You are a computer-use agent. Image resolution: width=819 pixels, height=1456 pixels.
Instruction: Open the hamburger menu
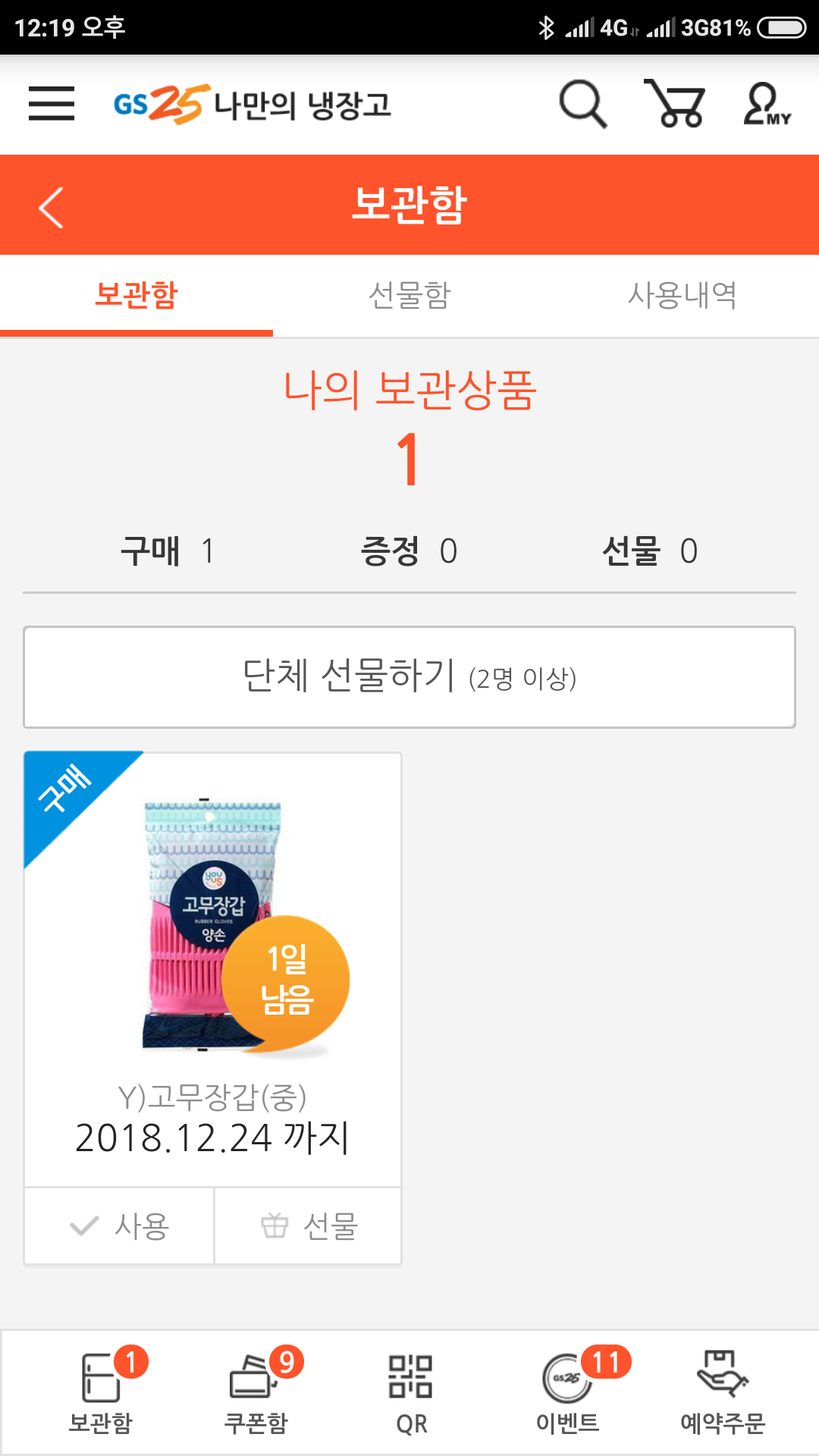tap(52, 104)
